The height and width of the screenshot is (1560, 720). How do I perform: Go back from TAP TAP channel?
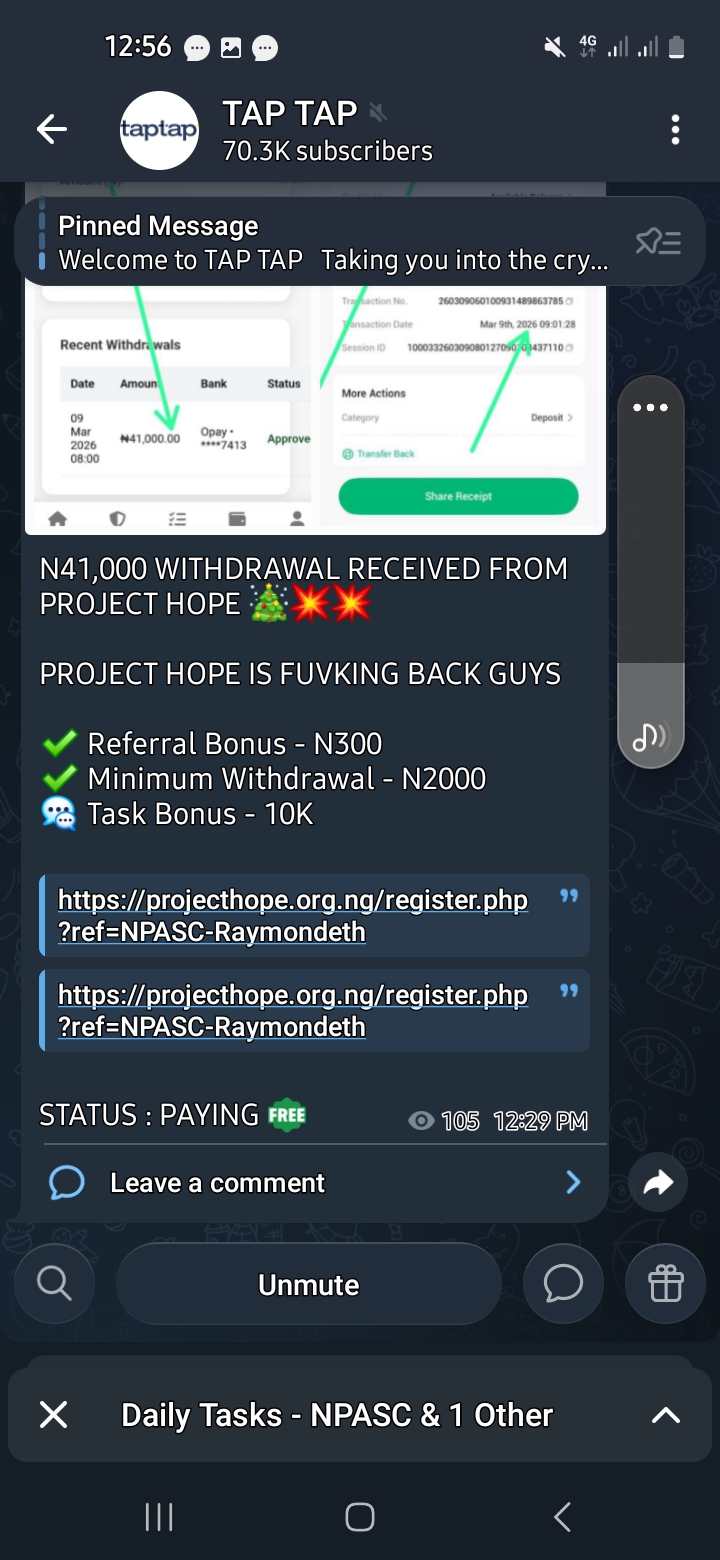52,129
